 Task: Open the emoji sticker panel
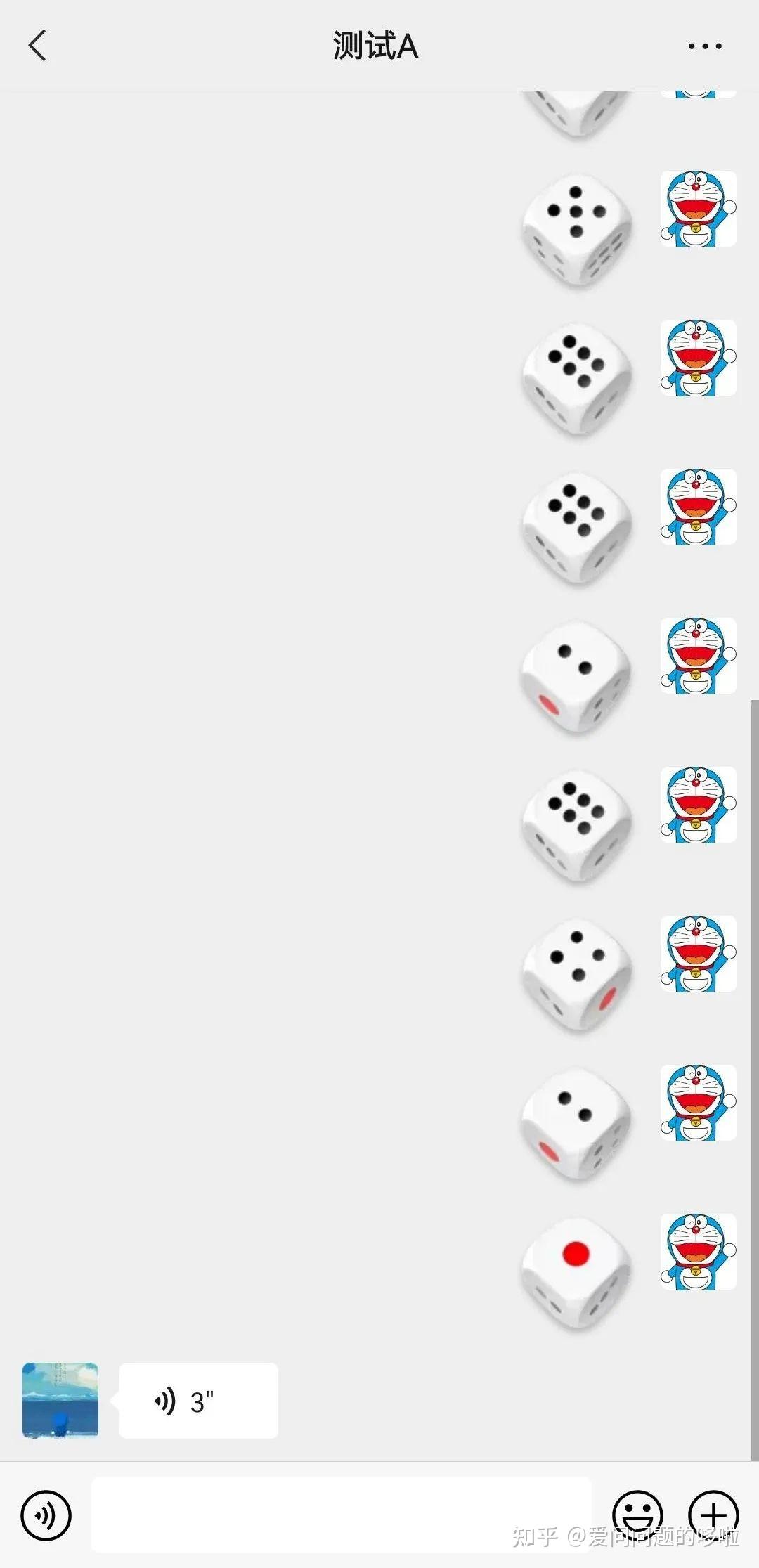[637, 1515]
